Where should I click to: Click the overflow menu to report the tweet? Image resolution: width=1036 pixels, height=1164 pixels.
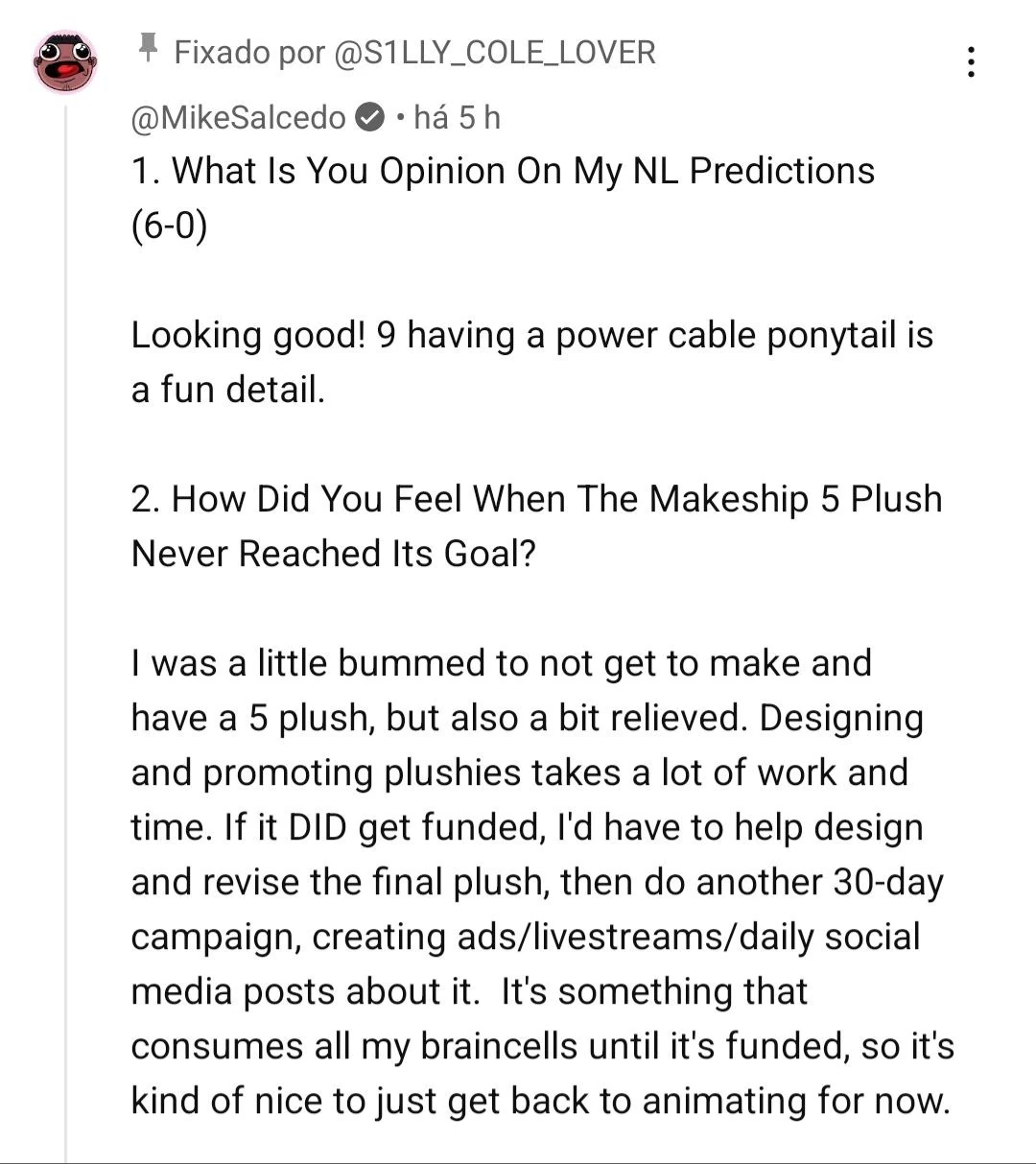pyautogui.click(x=969, y=62)
